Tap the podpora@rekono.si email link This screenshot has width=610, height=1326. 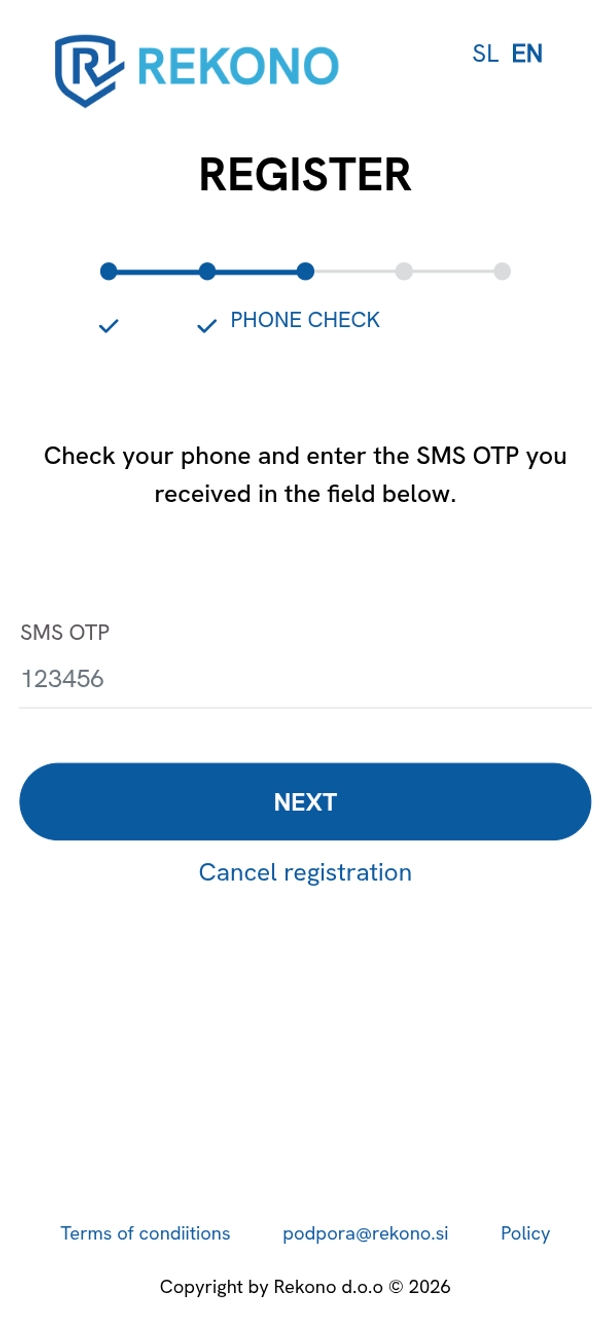click(365, 1233)
